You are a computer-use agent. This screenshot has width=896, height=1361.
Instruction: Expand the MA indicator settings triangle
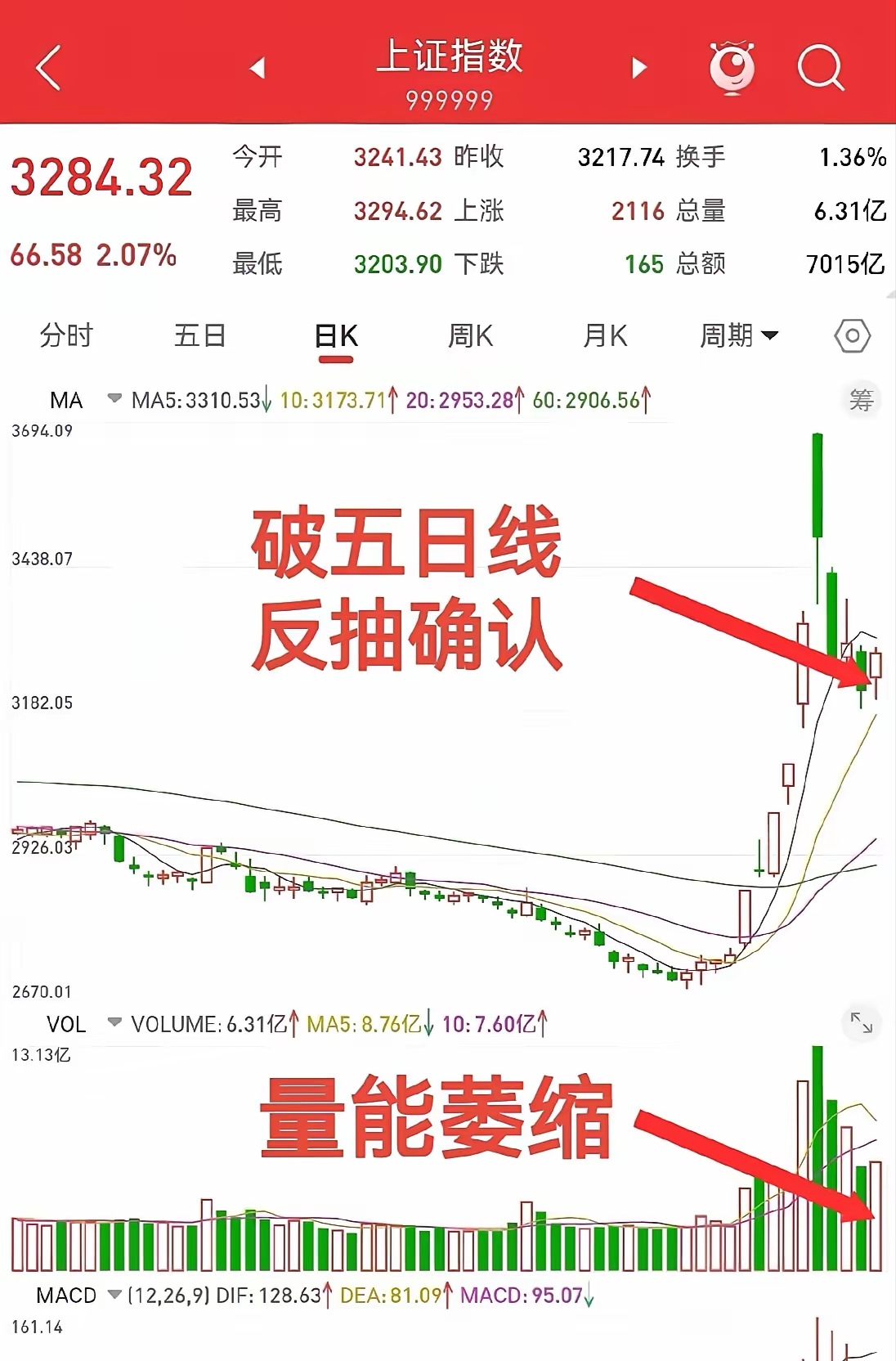tap(113, 400)
